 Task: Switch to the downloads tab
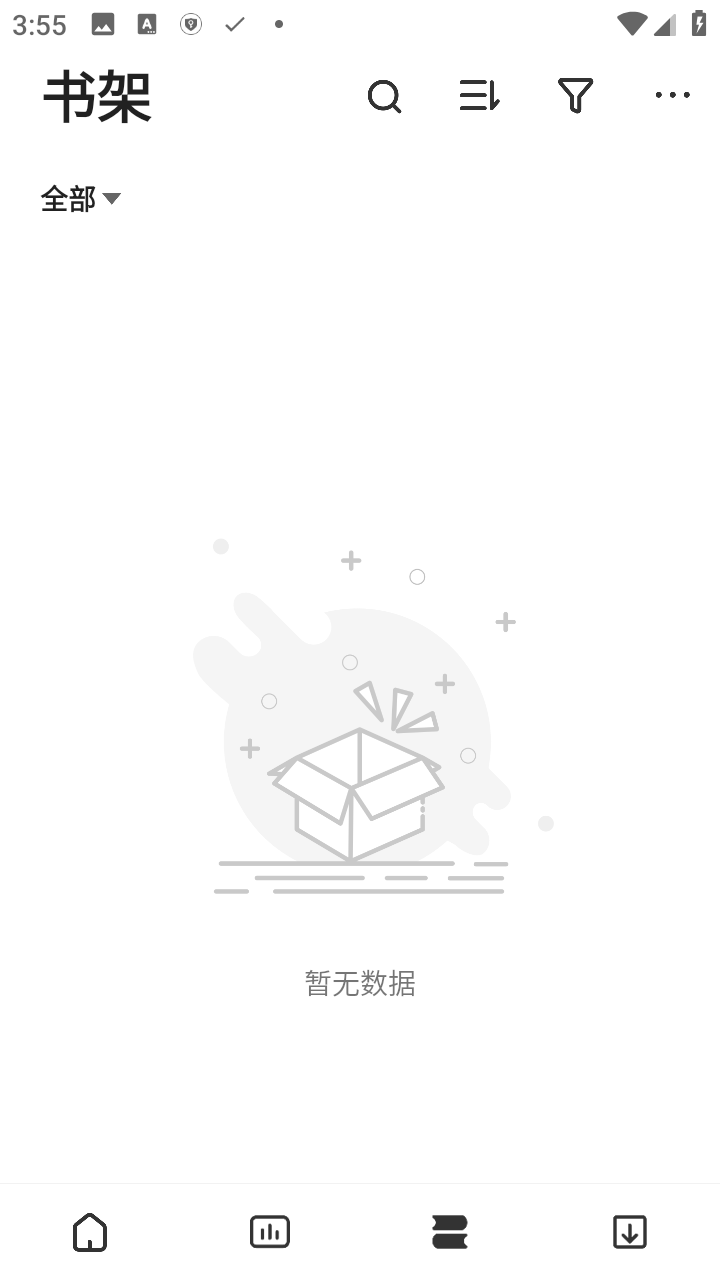click(630, 1232)
